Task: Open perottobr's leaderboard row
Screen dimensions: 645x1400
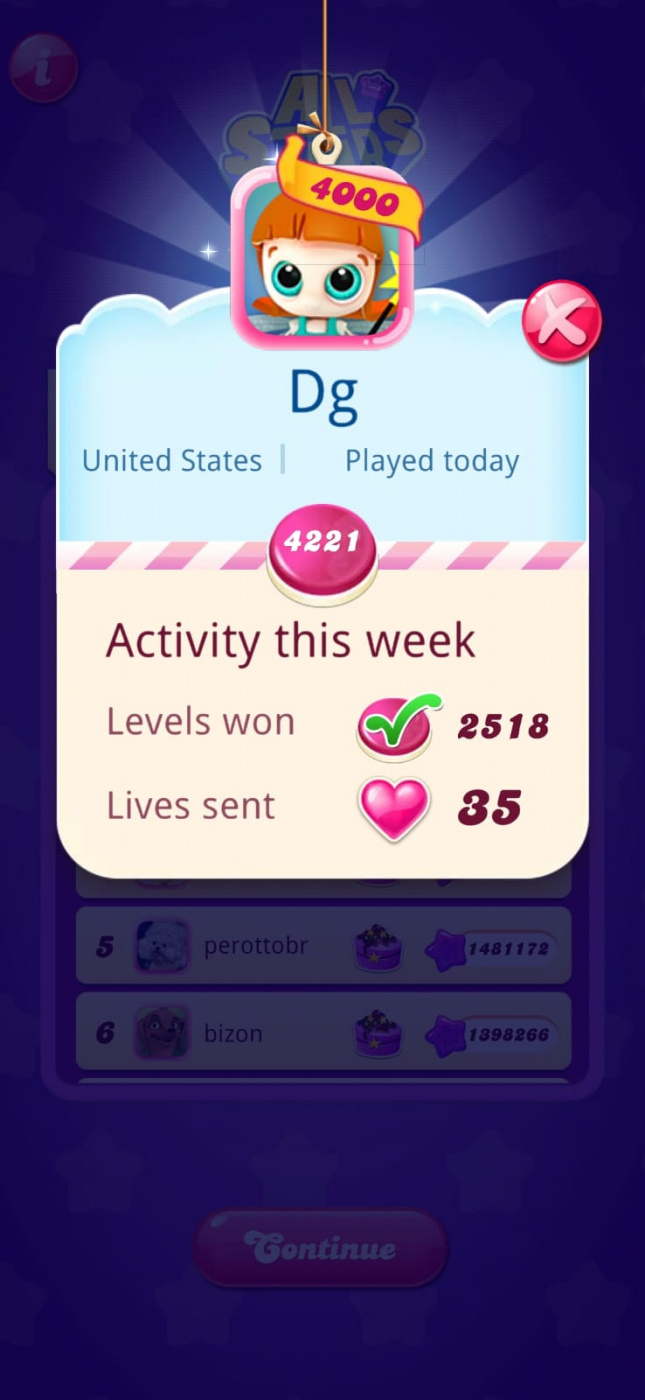Action: (x=323, y=946)
